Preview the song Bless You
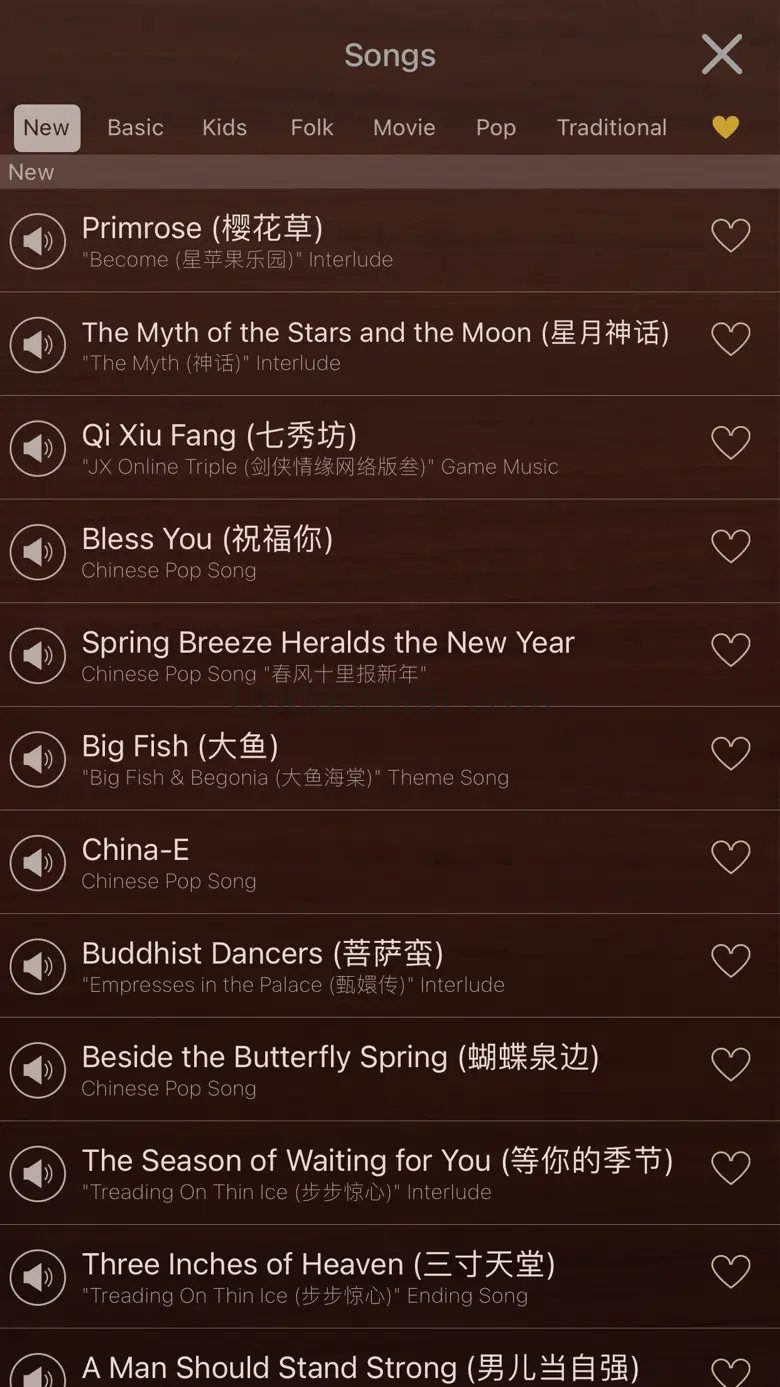Image resolution: width=780 pixels, height=1387 pixels. pos(38,552)
